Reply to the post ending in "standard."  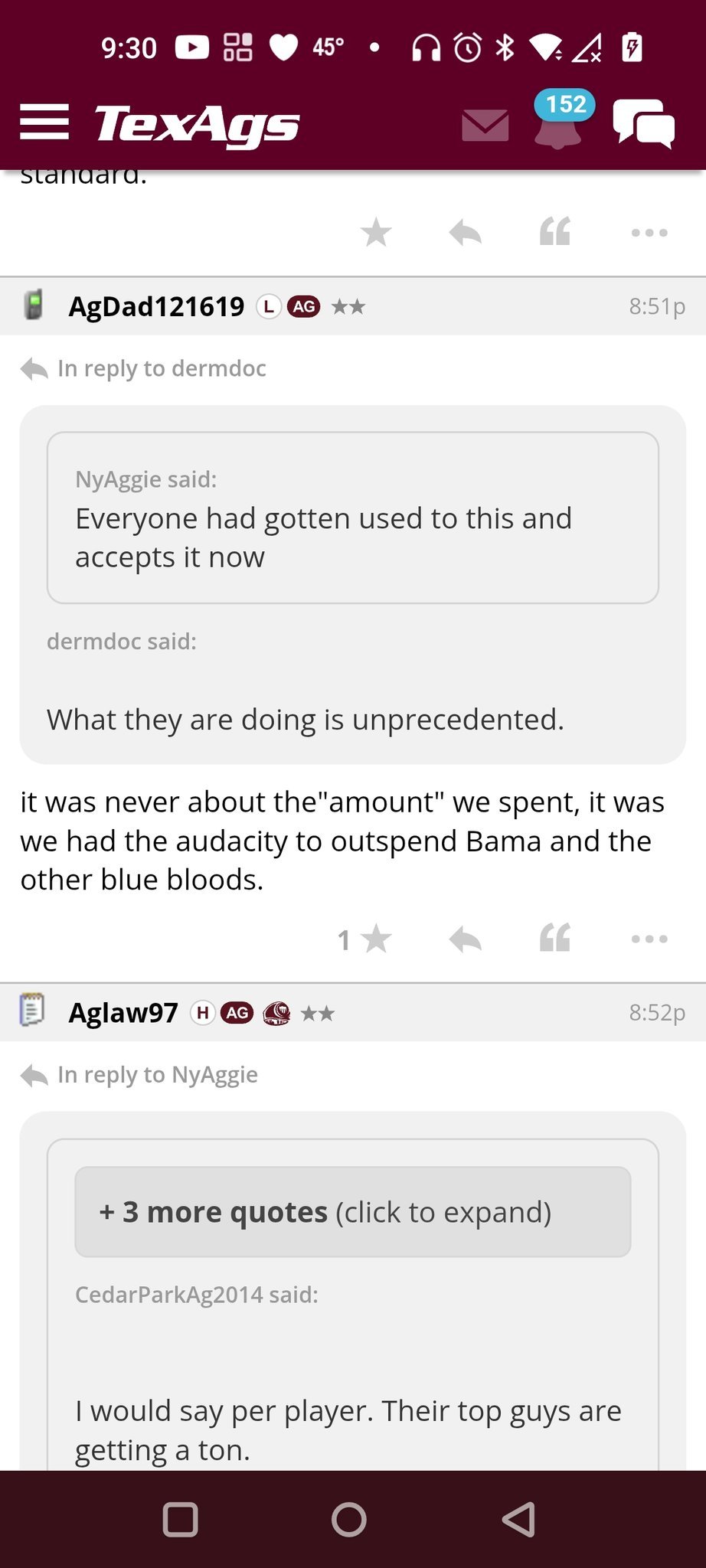tap(465, 232)
